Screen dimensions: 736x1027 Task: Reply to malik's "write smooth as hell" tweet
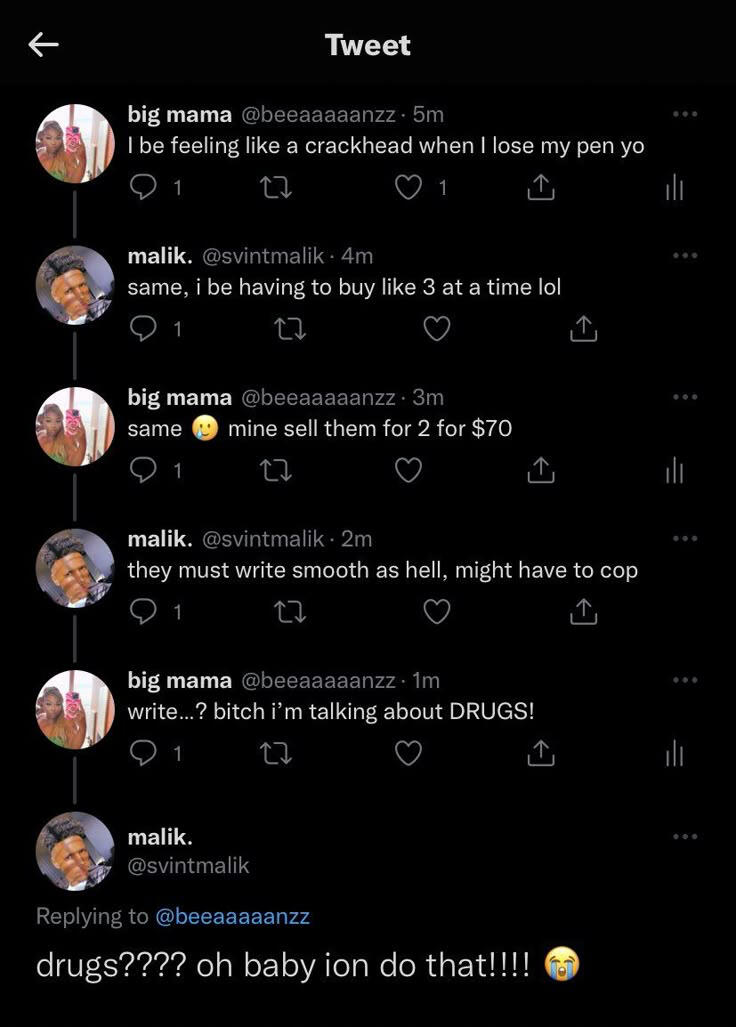145,611
